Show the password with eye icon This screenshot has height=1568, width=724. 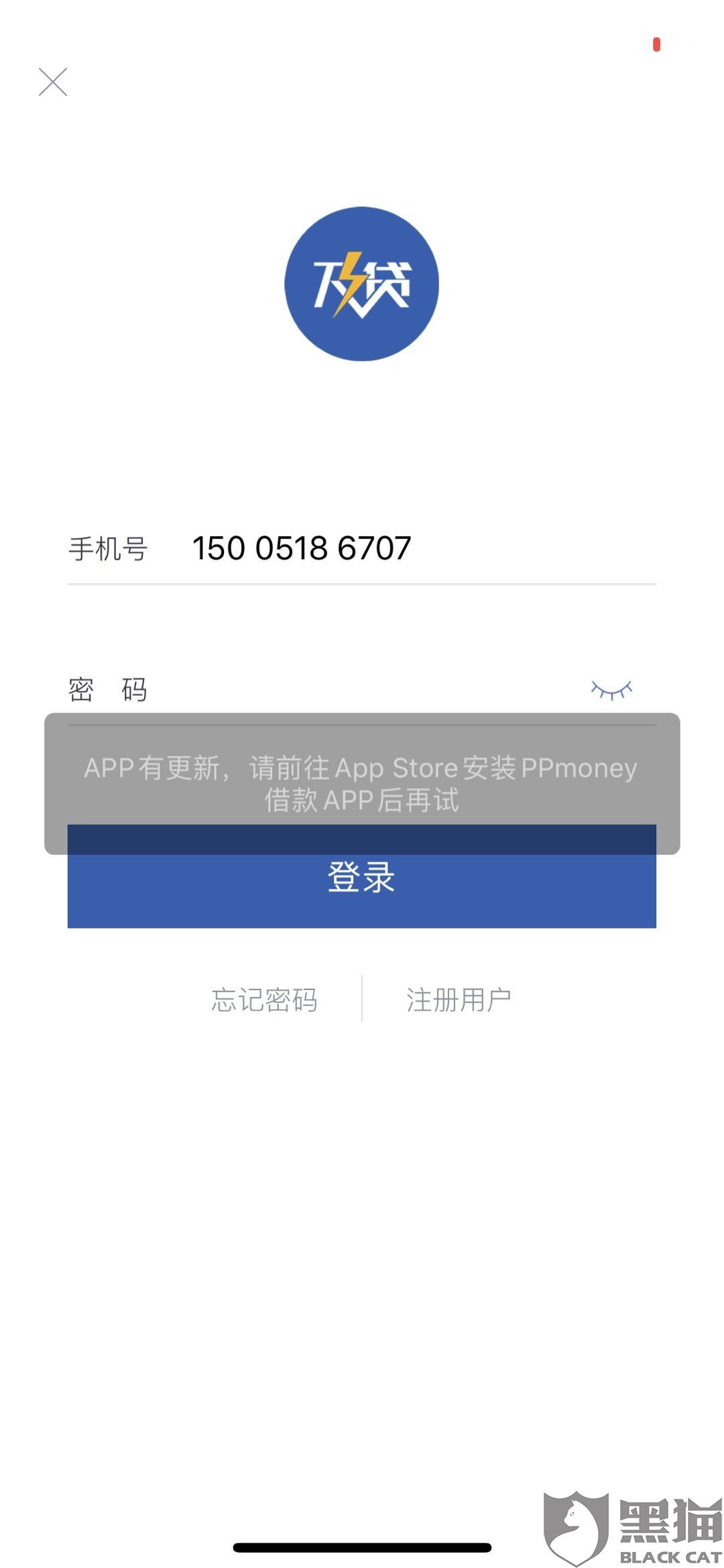(611, 690)
